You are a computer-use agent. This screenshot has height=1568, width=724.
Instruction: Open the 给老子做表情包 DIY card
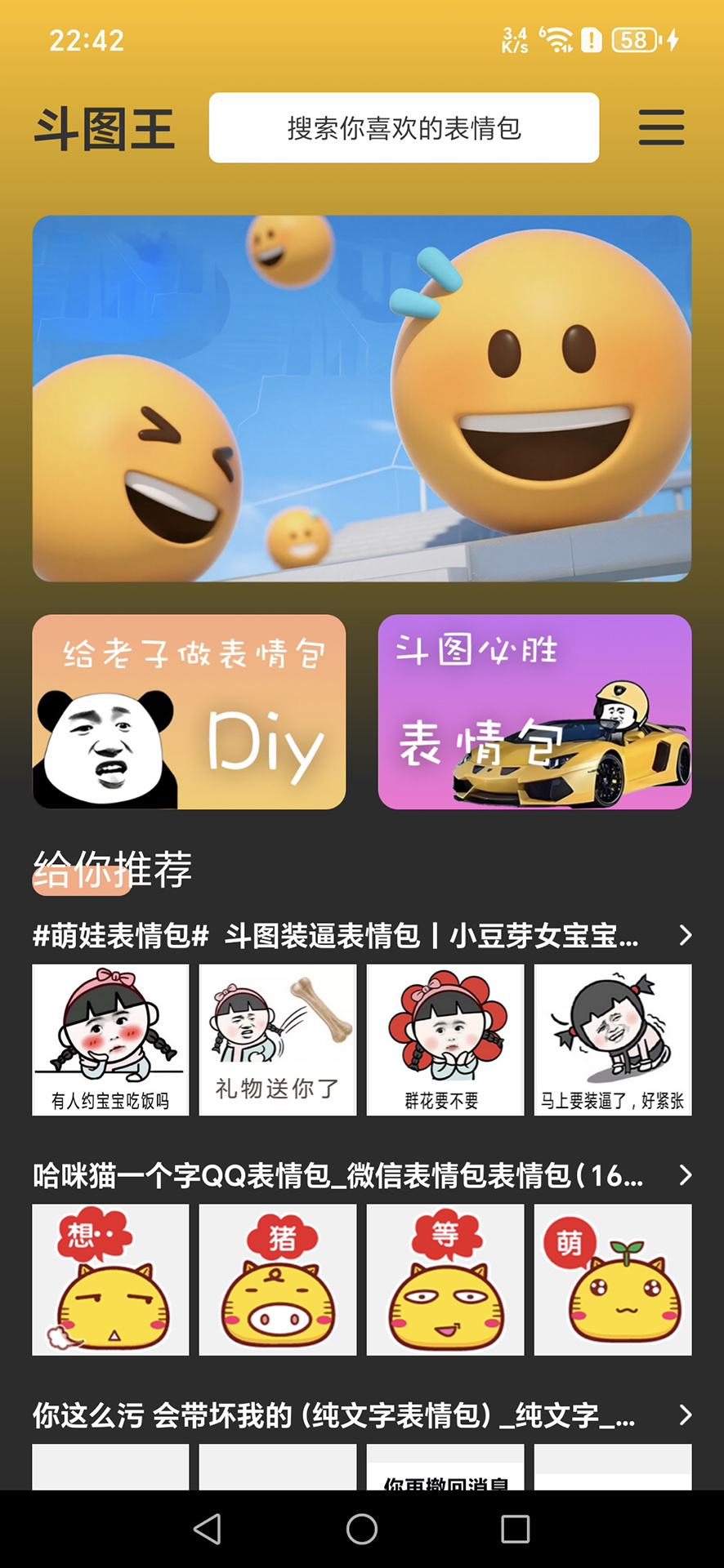click(x=189, y=711)
